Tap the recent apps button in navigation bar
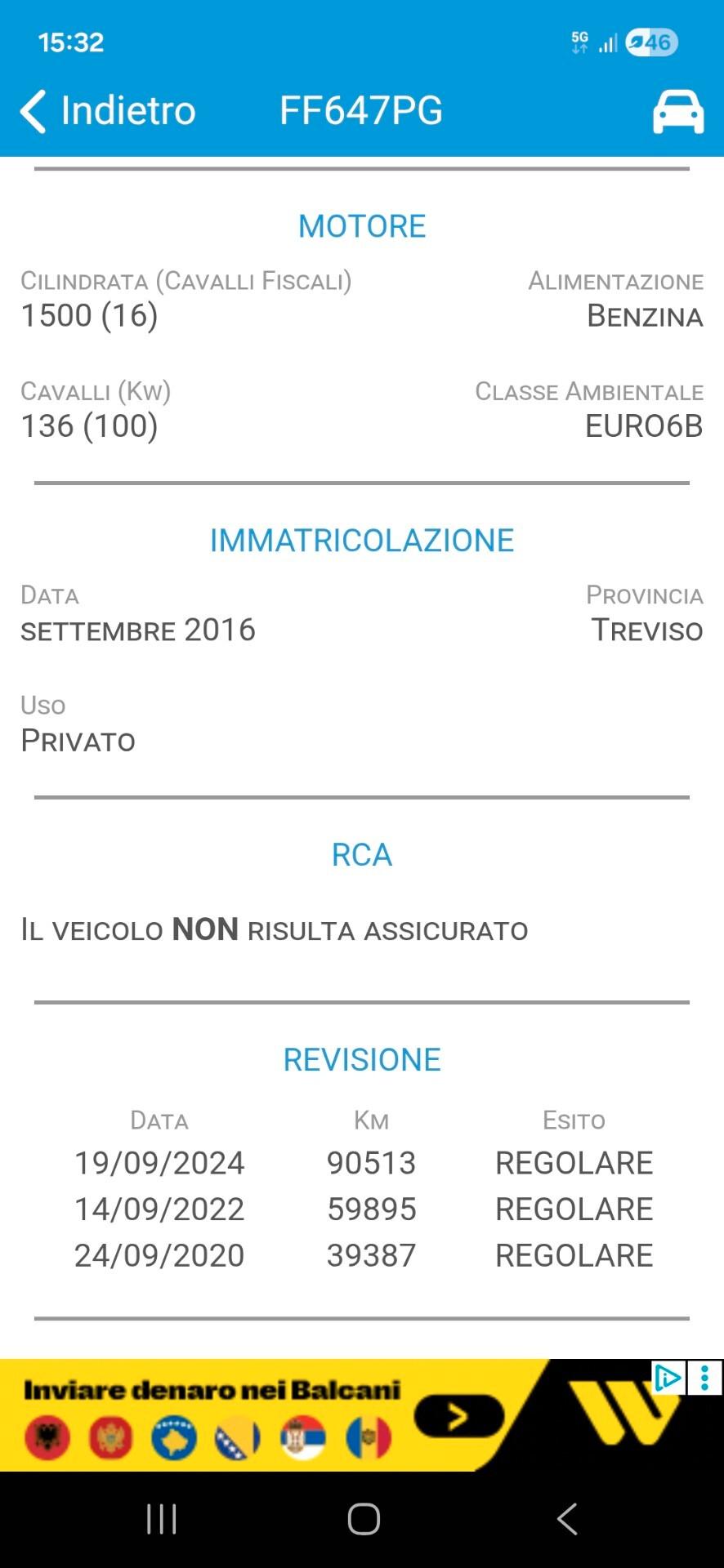The image size is (724, 1568). click(x=160, y=1520)
